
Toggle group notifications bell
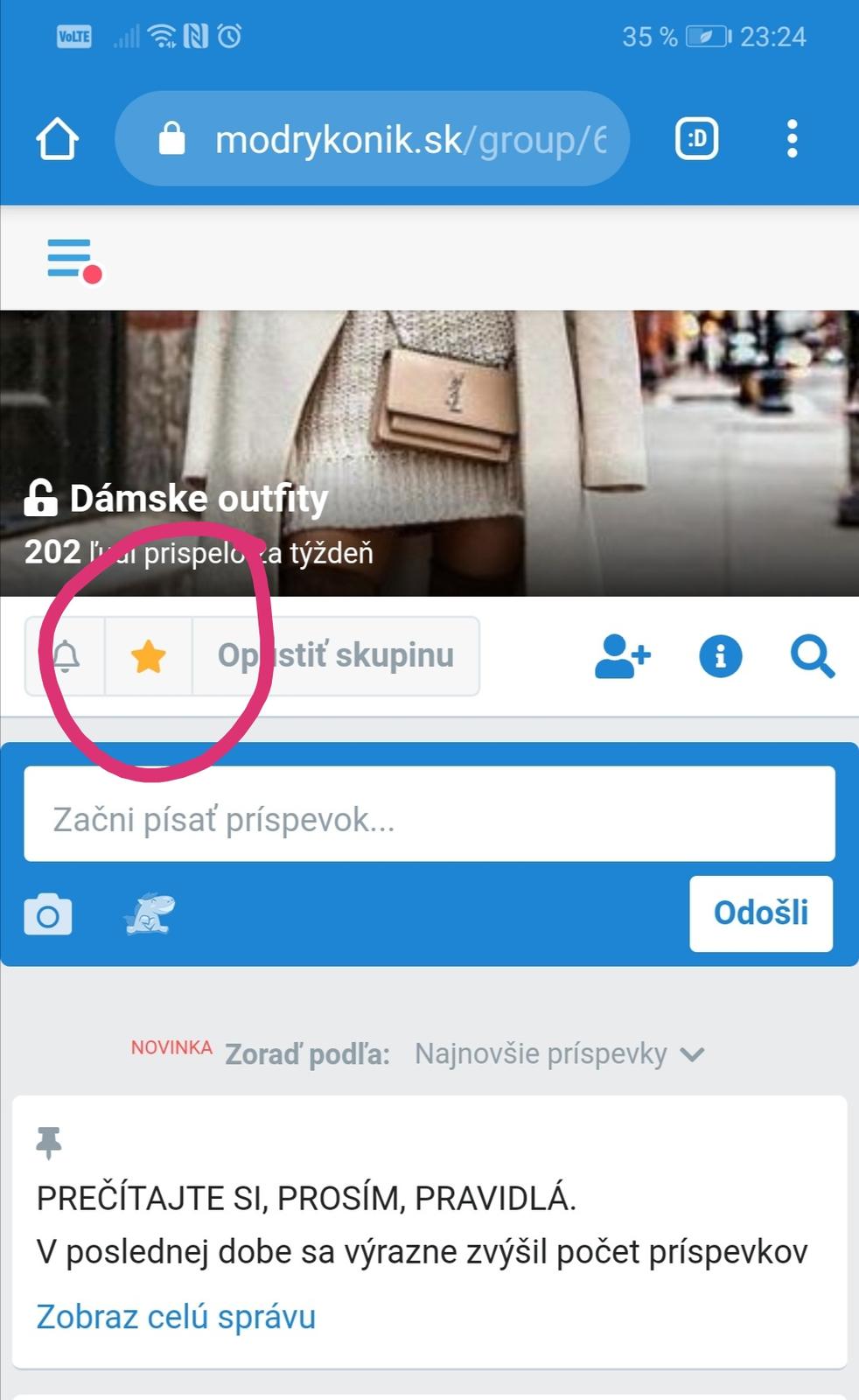pos(66,655)
